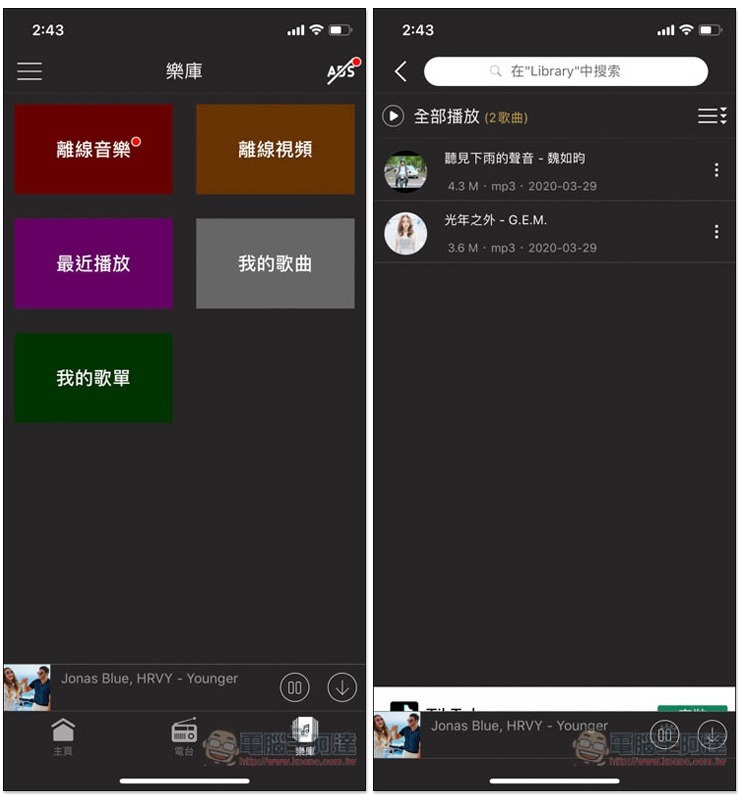Tap the download arrow in the mini player
This screenshot has height=800, width=738.
[x=340, y=687]
